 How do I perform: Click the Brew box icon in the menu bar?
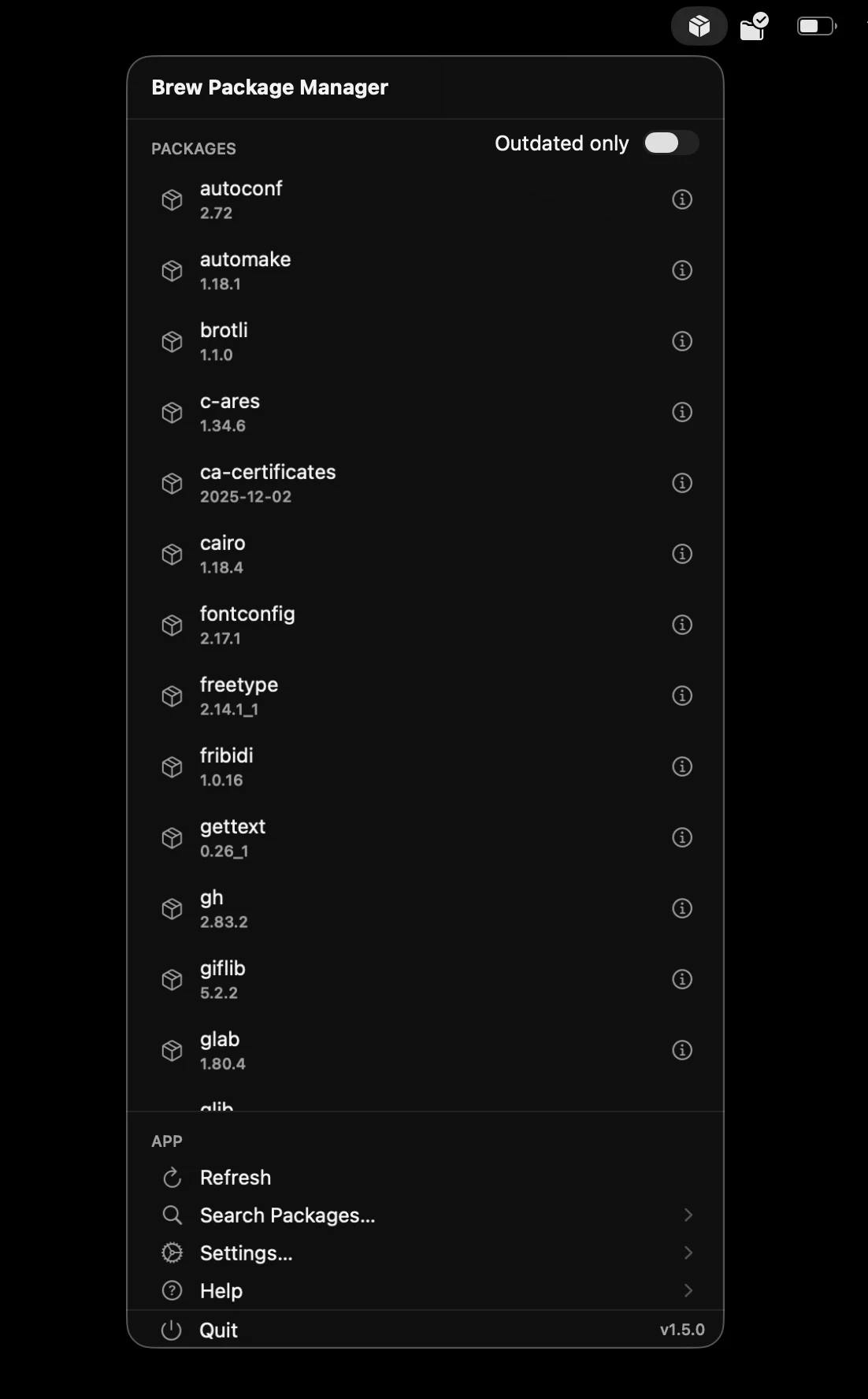(x=699, y=27)
